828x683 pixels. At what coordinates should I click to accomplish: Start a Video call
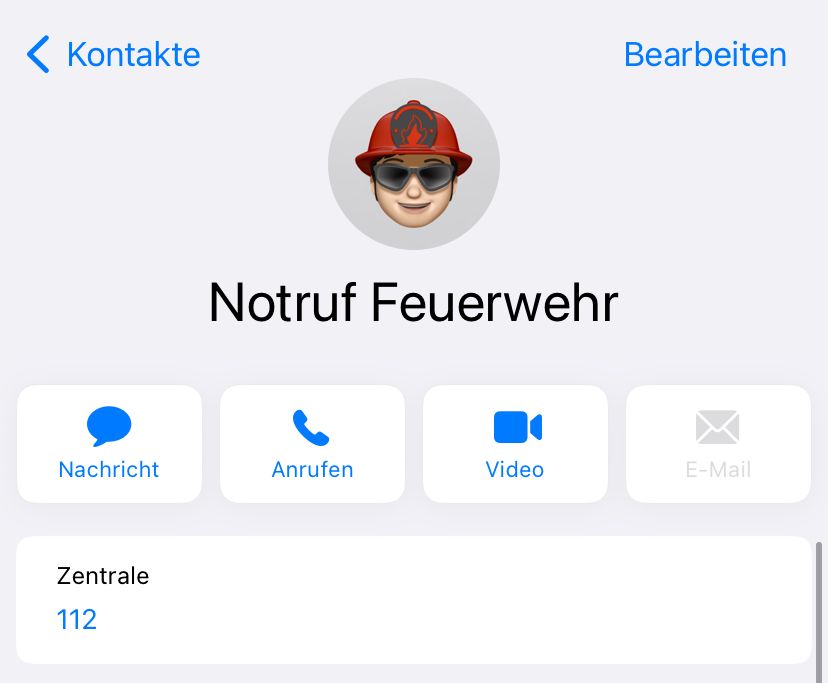[x=515, y=444]
